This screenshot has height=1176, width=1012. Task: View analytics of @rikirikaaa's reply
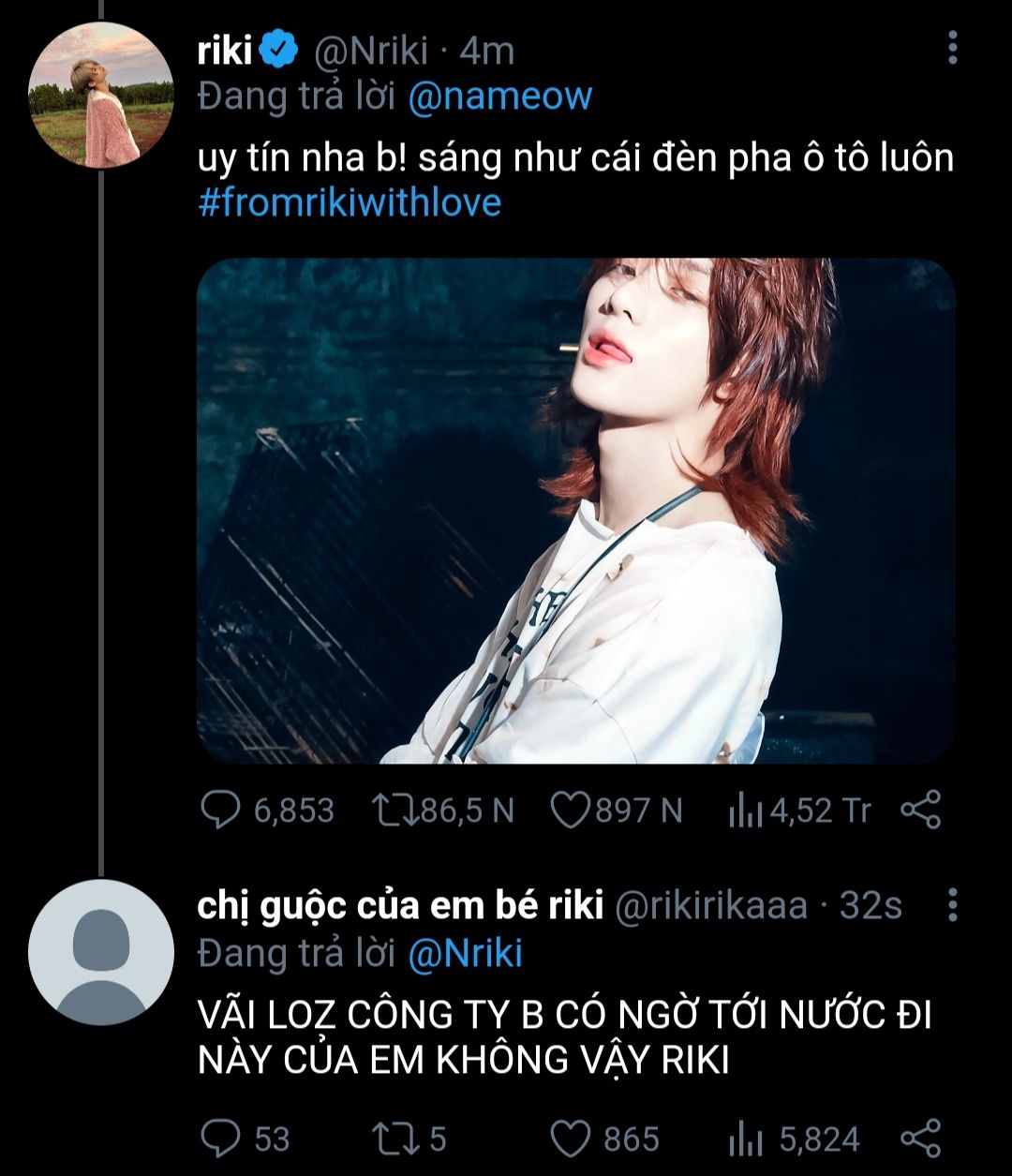pos(746,1139)
